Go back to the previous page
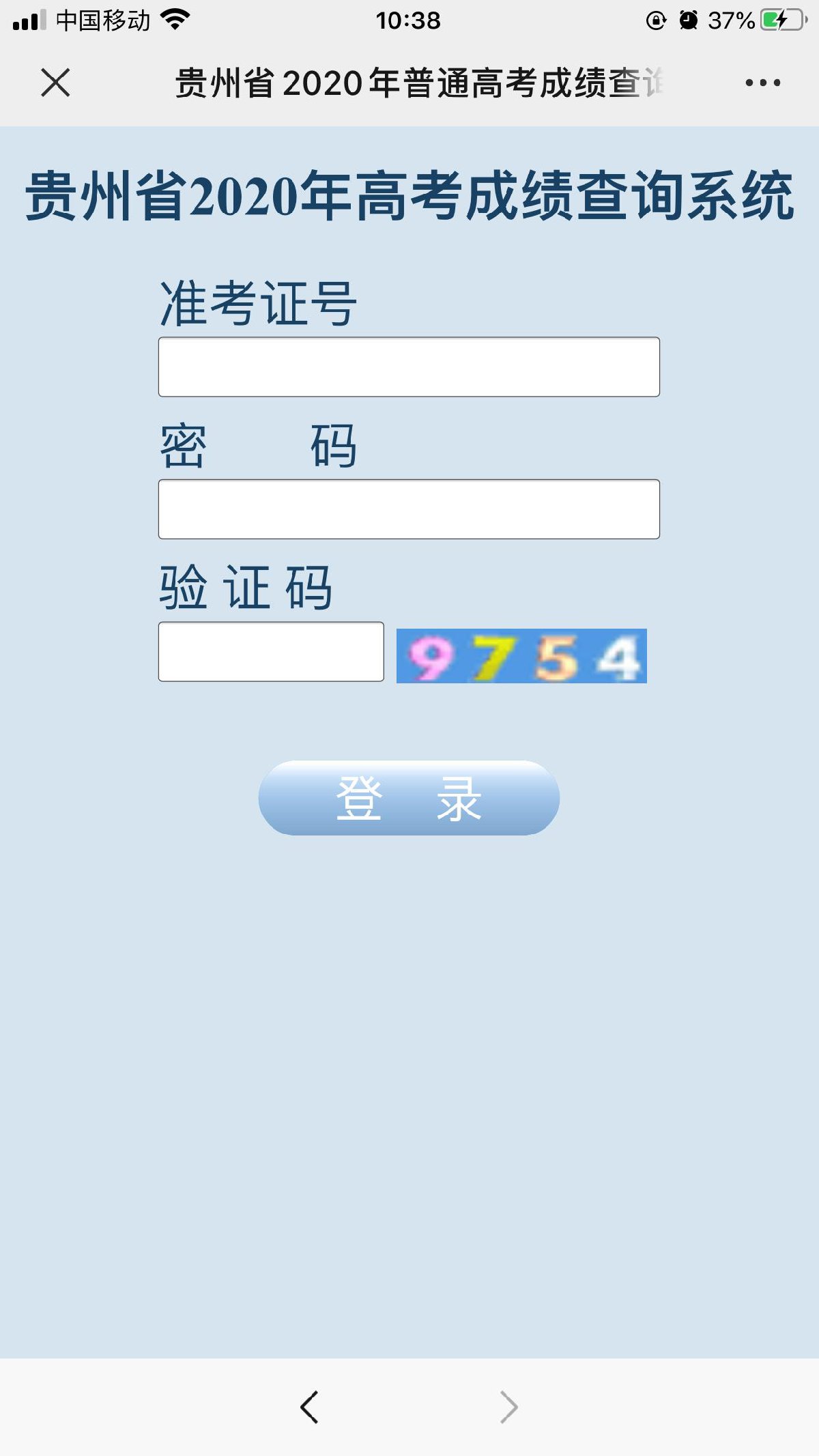This screenshot has width=819, height=1456. (x=309, y=1407)
